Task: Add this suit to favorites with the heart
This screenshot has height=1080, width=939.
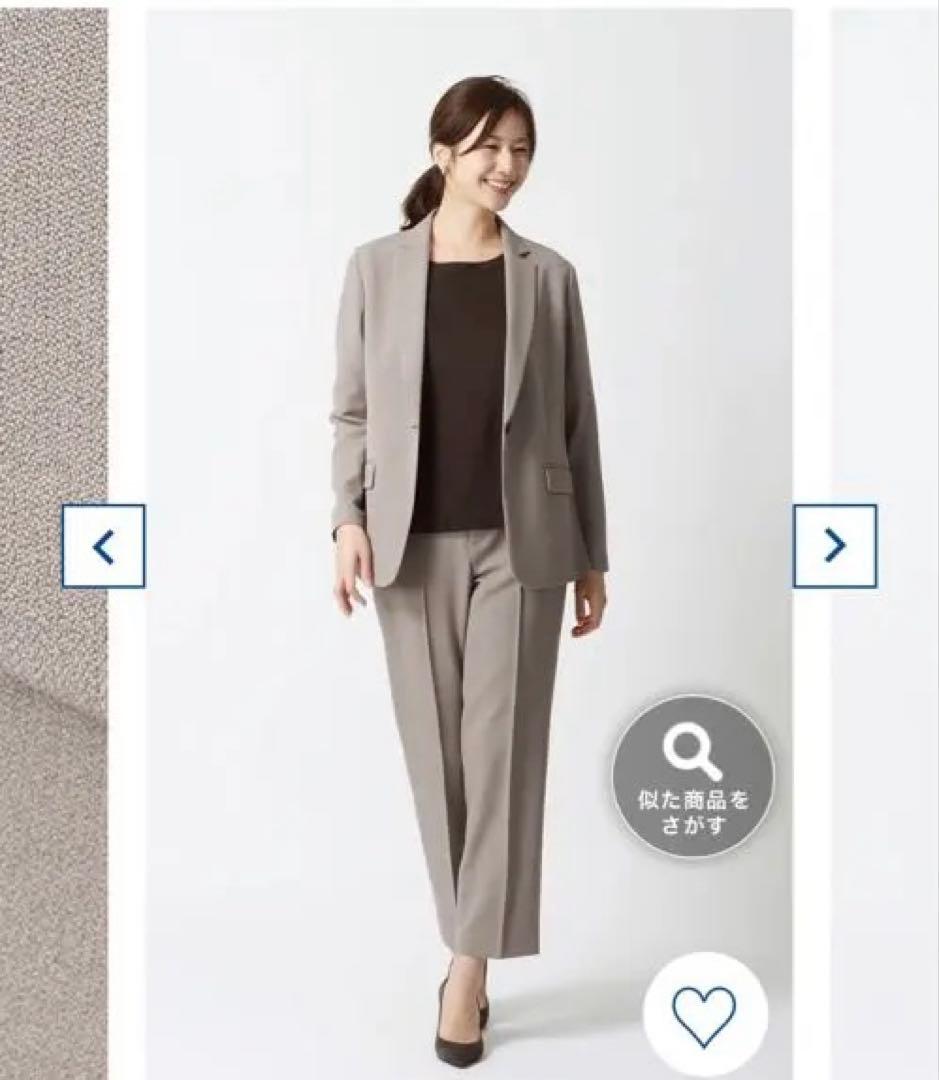Action: coord(703,1015)
